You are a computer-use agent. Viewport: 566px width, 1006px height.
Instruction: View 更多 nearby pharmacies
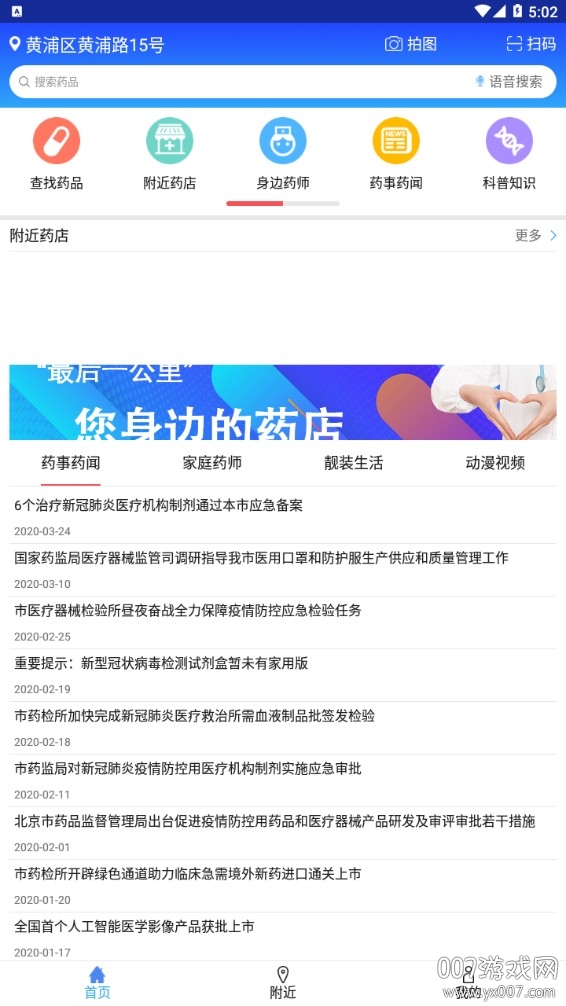click(536, 235)
